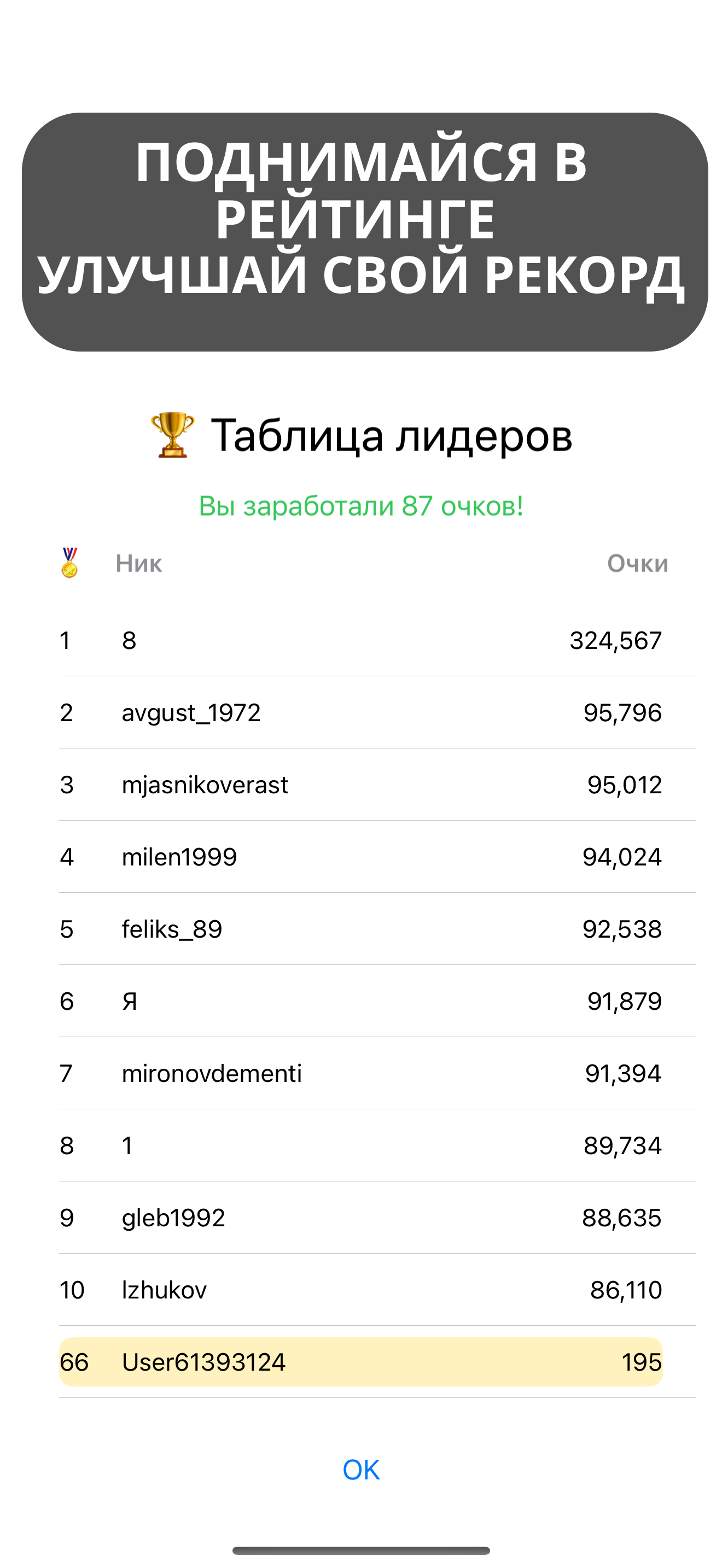
Task: Tap the home indicator bar at screen bottom
Action: coord(361,1550)
